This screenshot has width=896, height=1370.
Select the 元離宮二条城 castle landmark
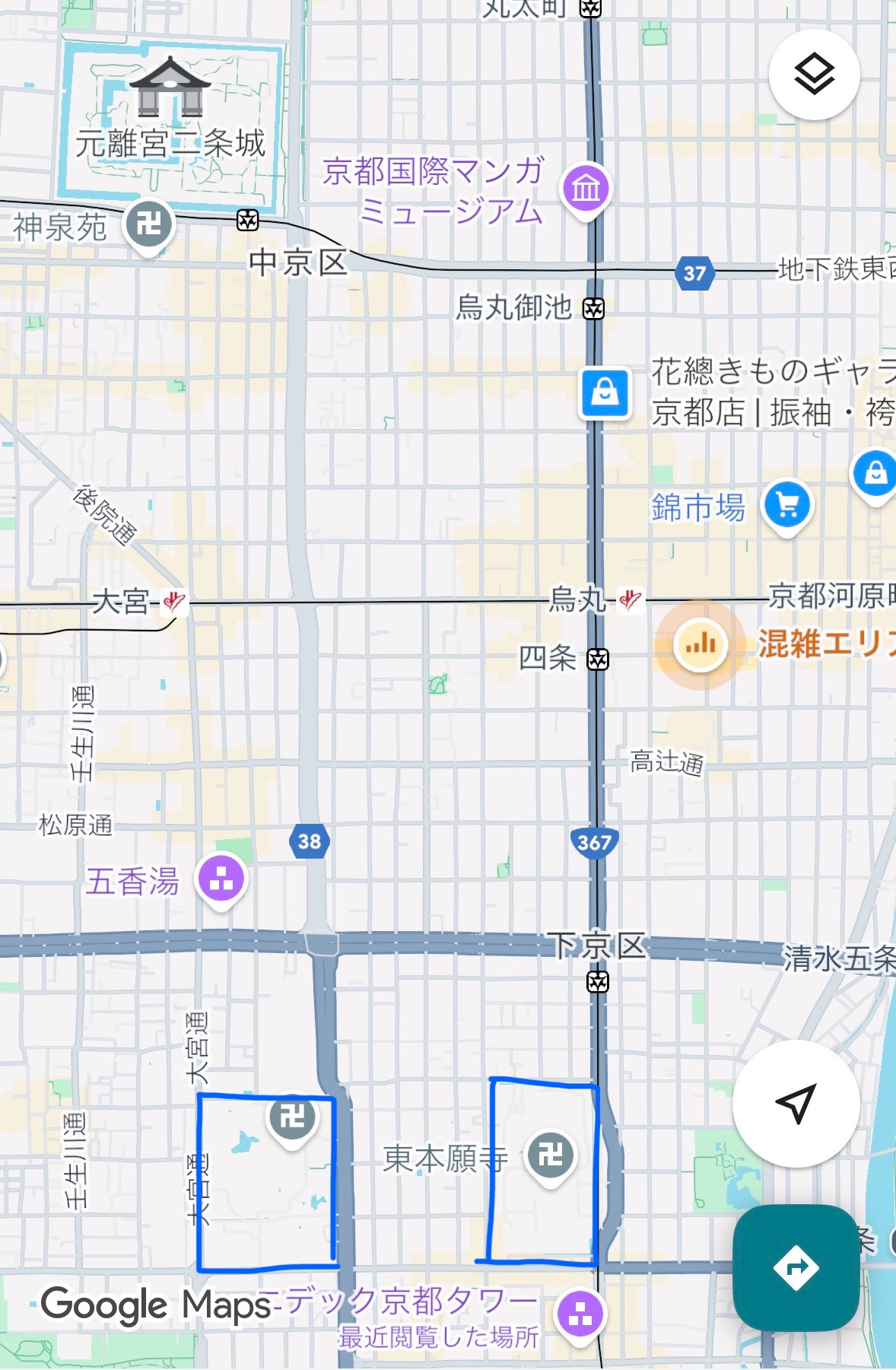[x=170, y=87]
